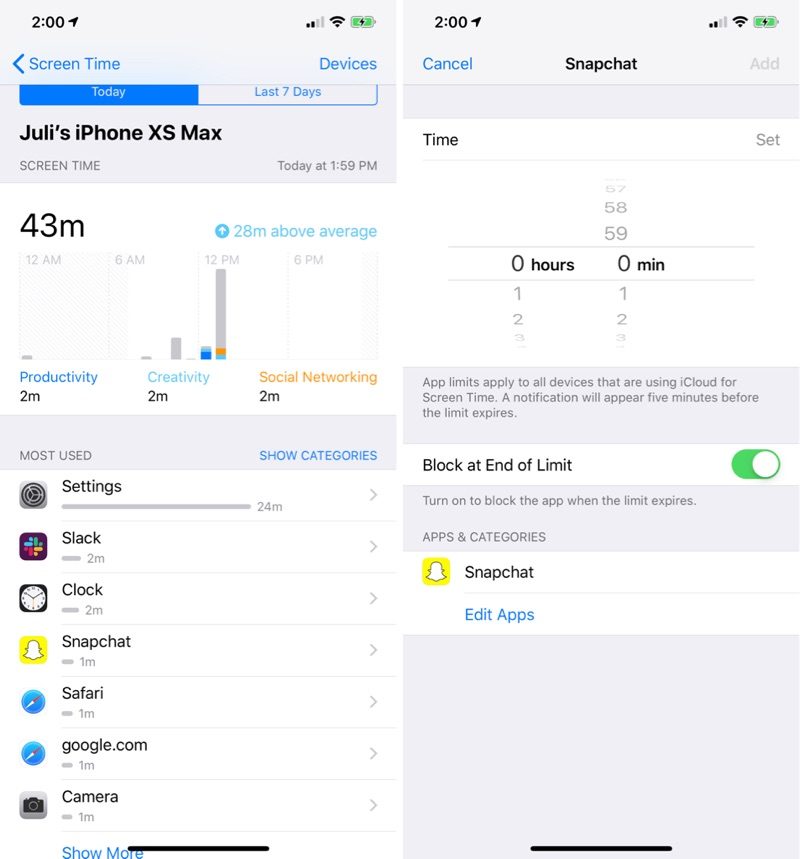Open Camera usage details row
800x859 pixels.
coord(200,805)
